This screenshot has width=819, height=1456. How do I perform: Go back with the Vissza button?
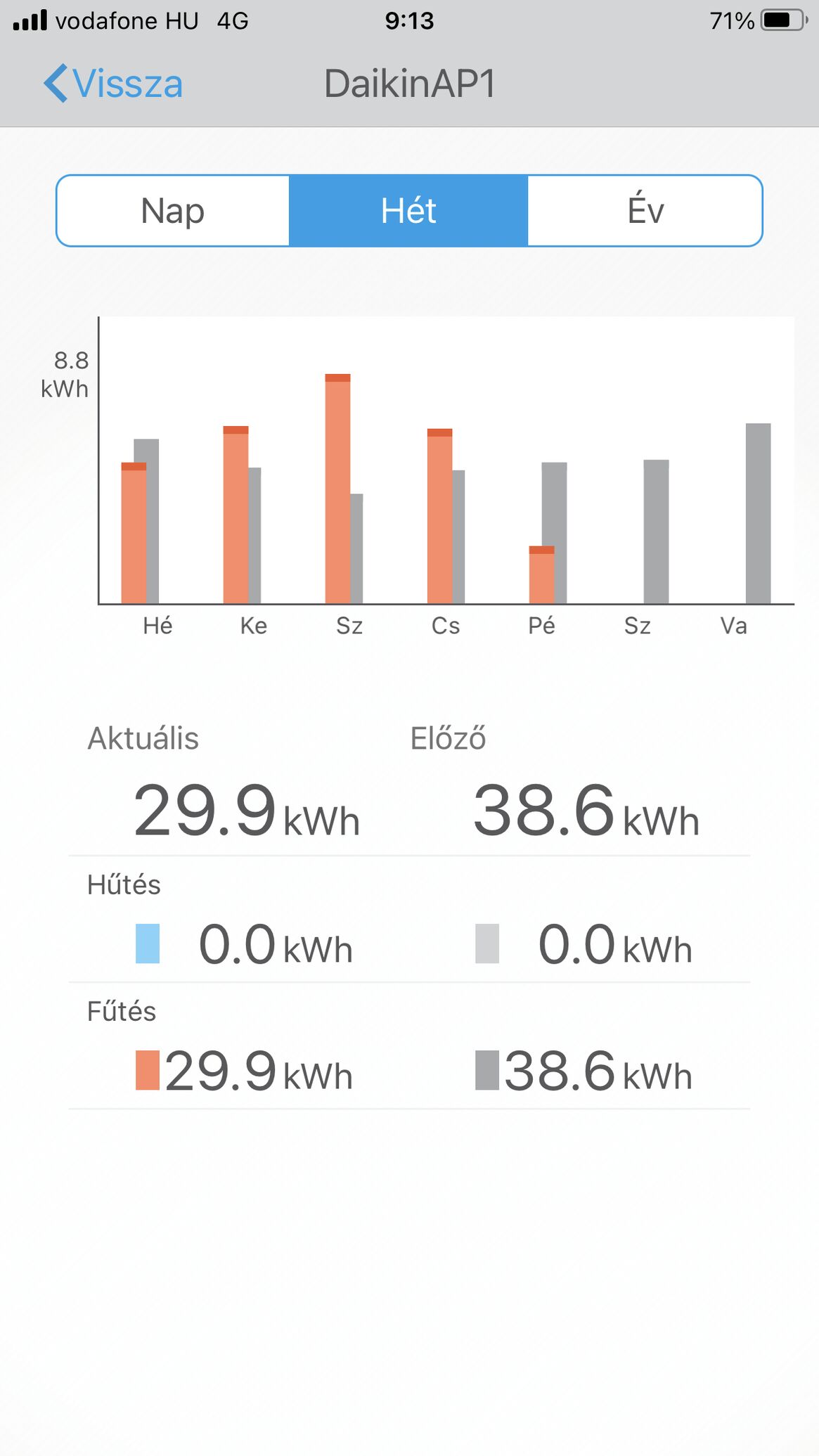113,84
